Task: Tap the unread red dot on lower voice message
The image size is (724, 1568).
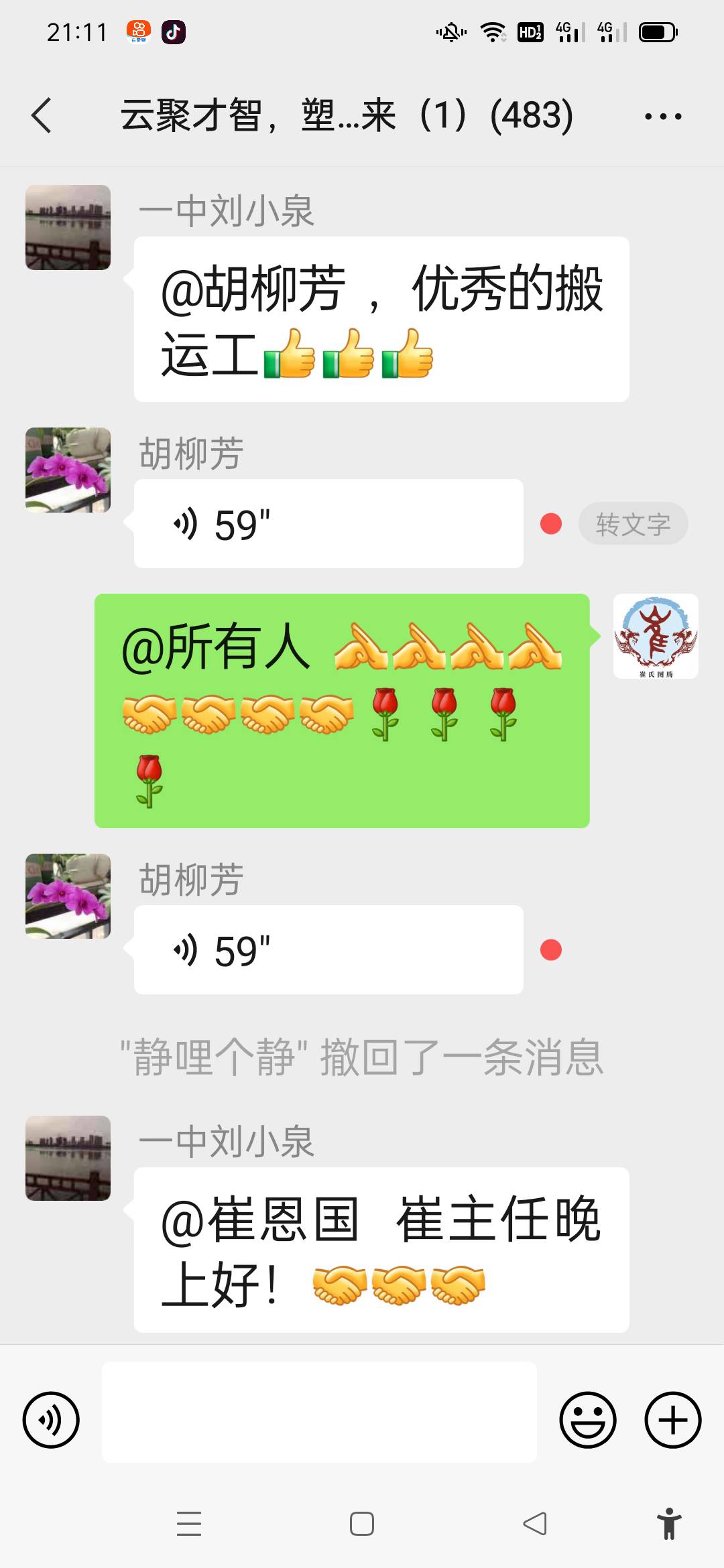Action: 550,948
